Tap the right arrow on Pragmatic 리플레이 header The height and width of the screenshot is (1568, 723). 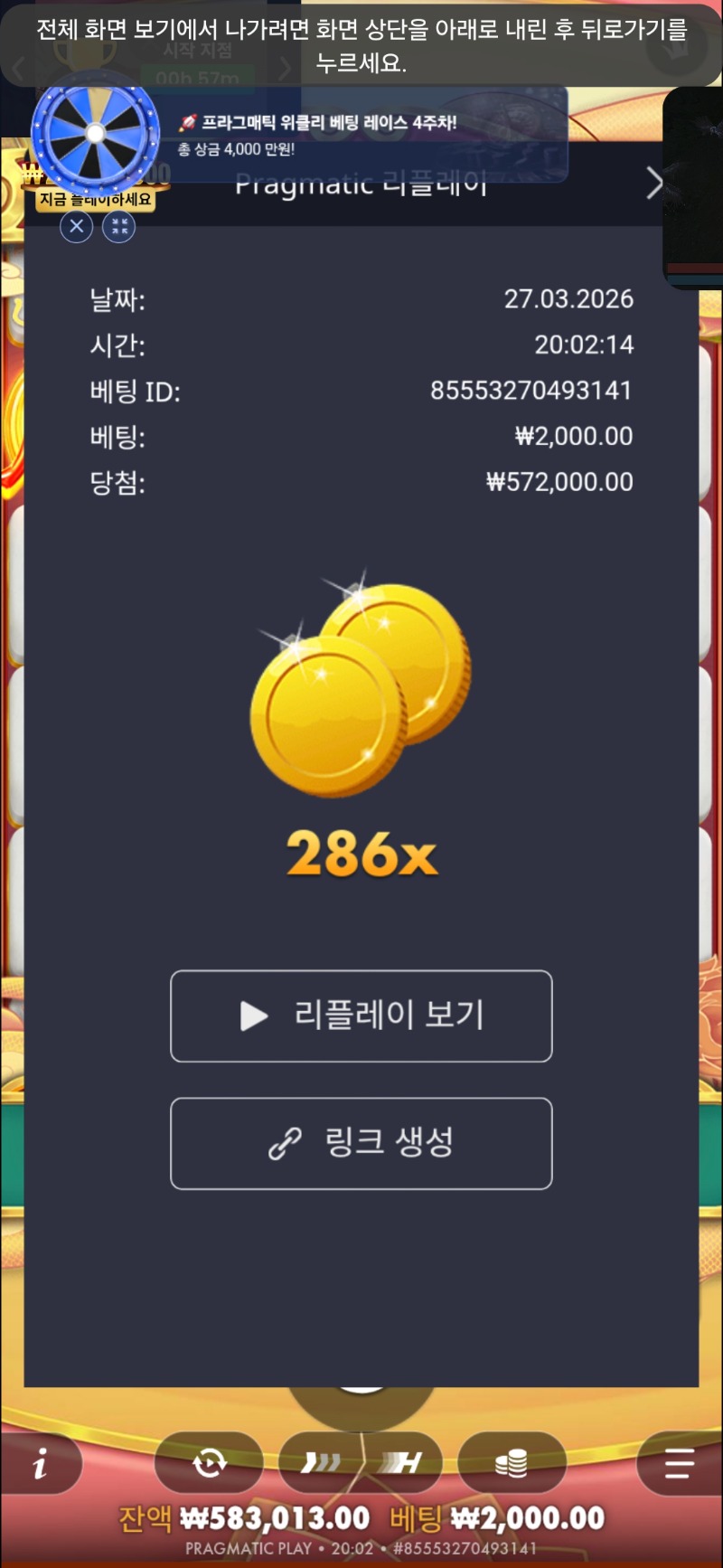tap(655, 184)
